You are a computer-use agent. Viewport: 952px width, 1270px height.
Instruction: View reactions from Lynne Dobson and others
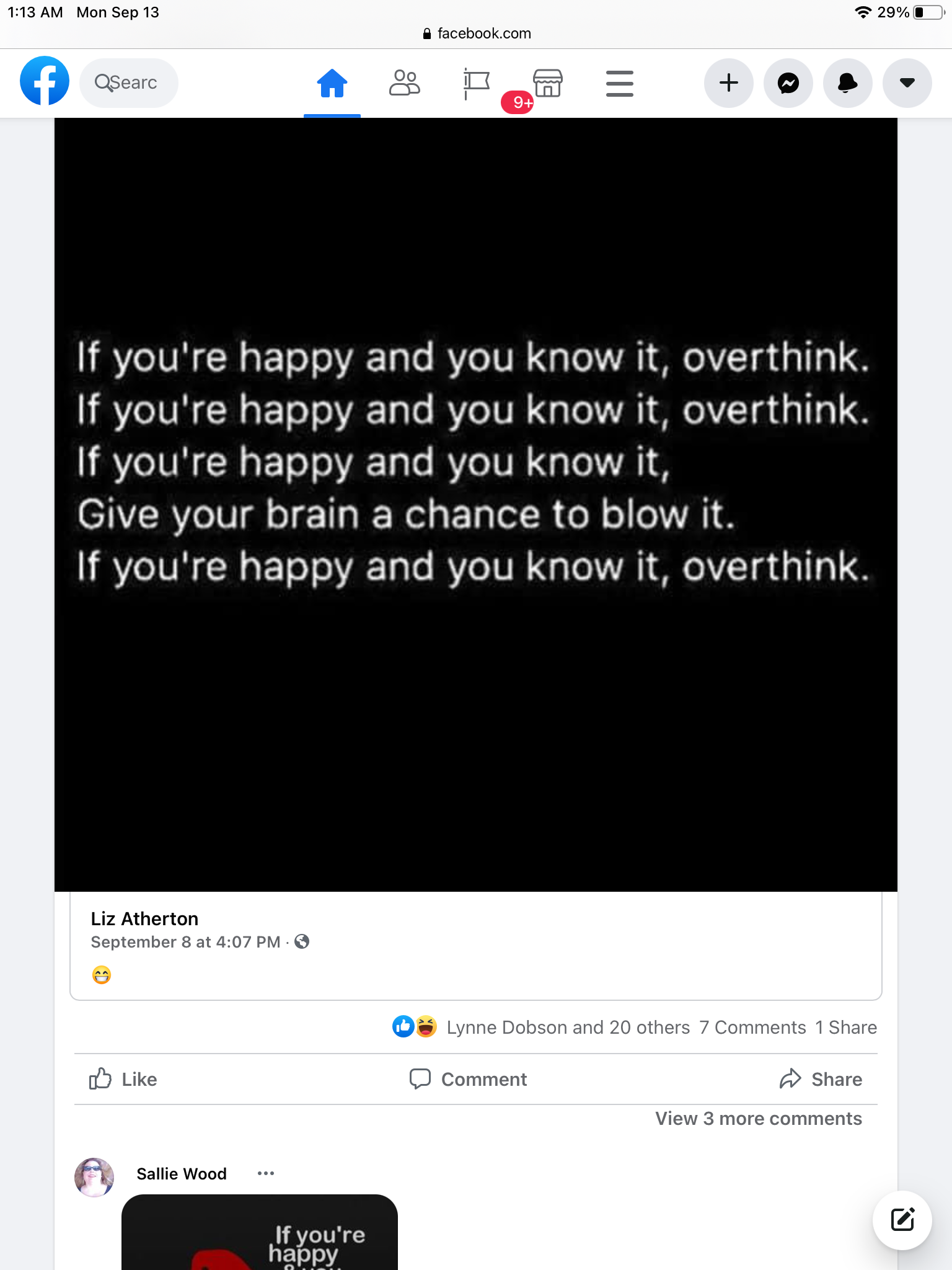coord(567,1028)
